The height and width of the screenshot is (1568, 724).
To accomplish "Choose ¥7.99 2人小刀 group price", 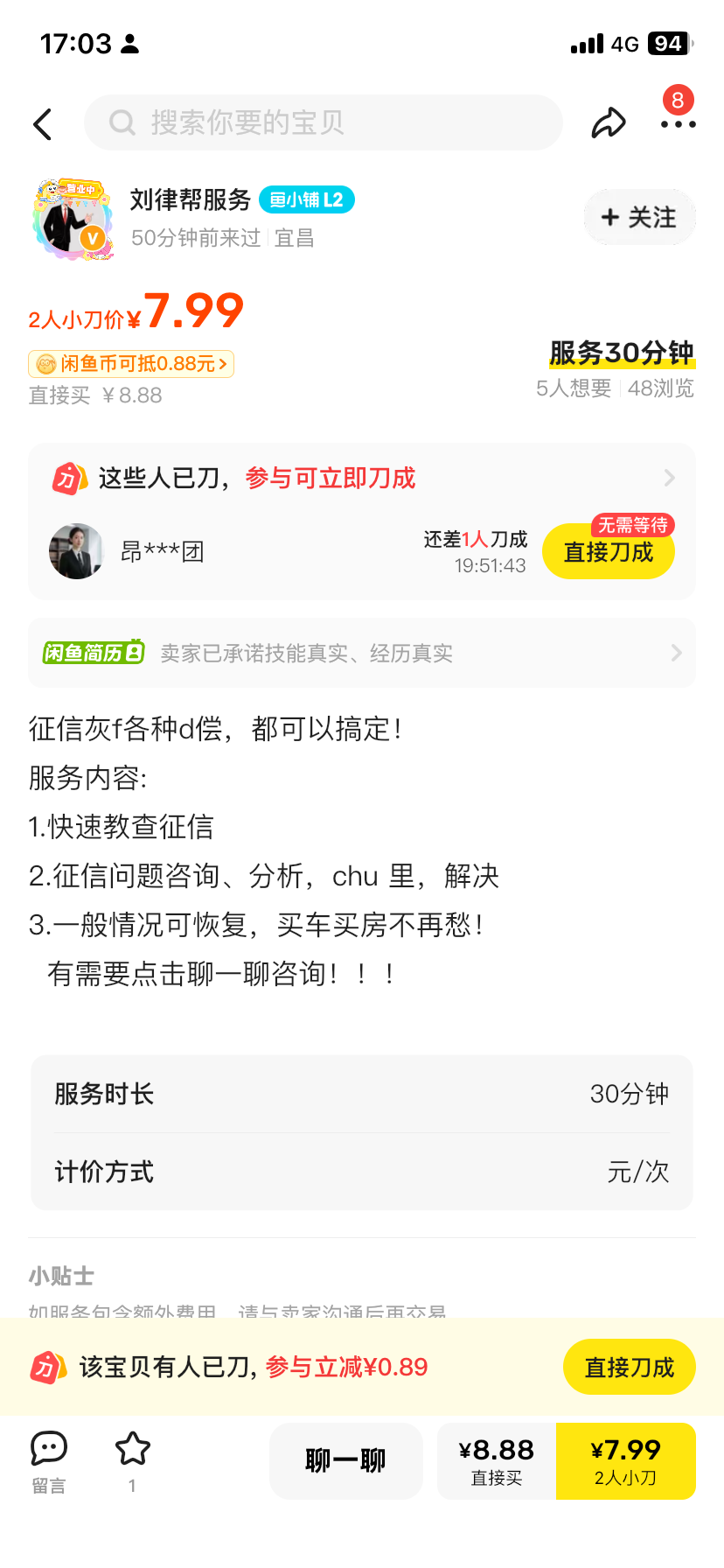I will [626, 1460].
